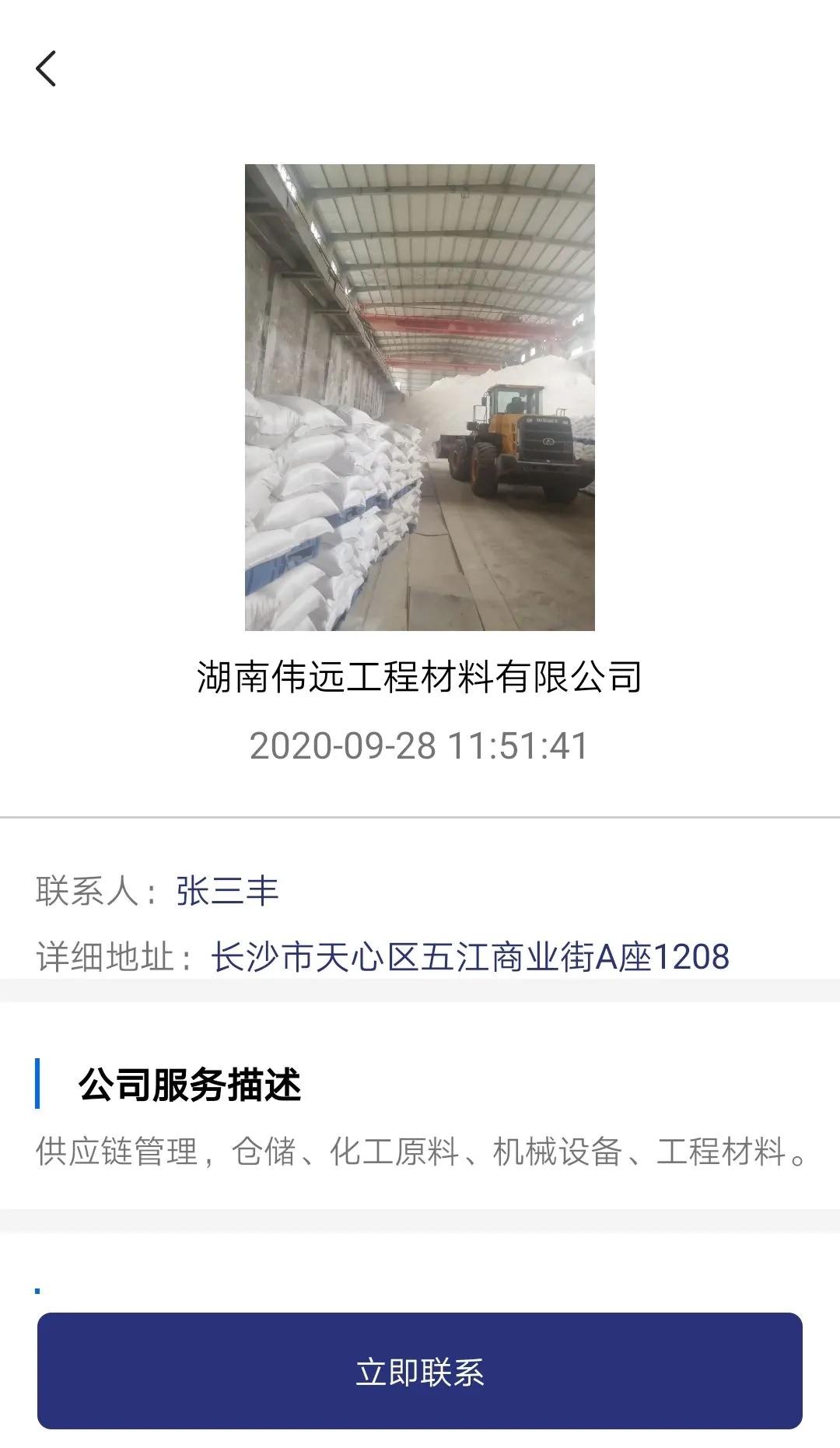Image resolution: width=840 pixels, height=1448 pixels.
Task: Open the address 长沙市天心区五江商业街A座1208
Action: click(x=467, y=957)
